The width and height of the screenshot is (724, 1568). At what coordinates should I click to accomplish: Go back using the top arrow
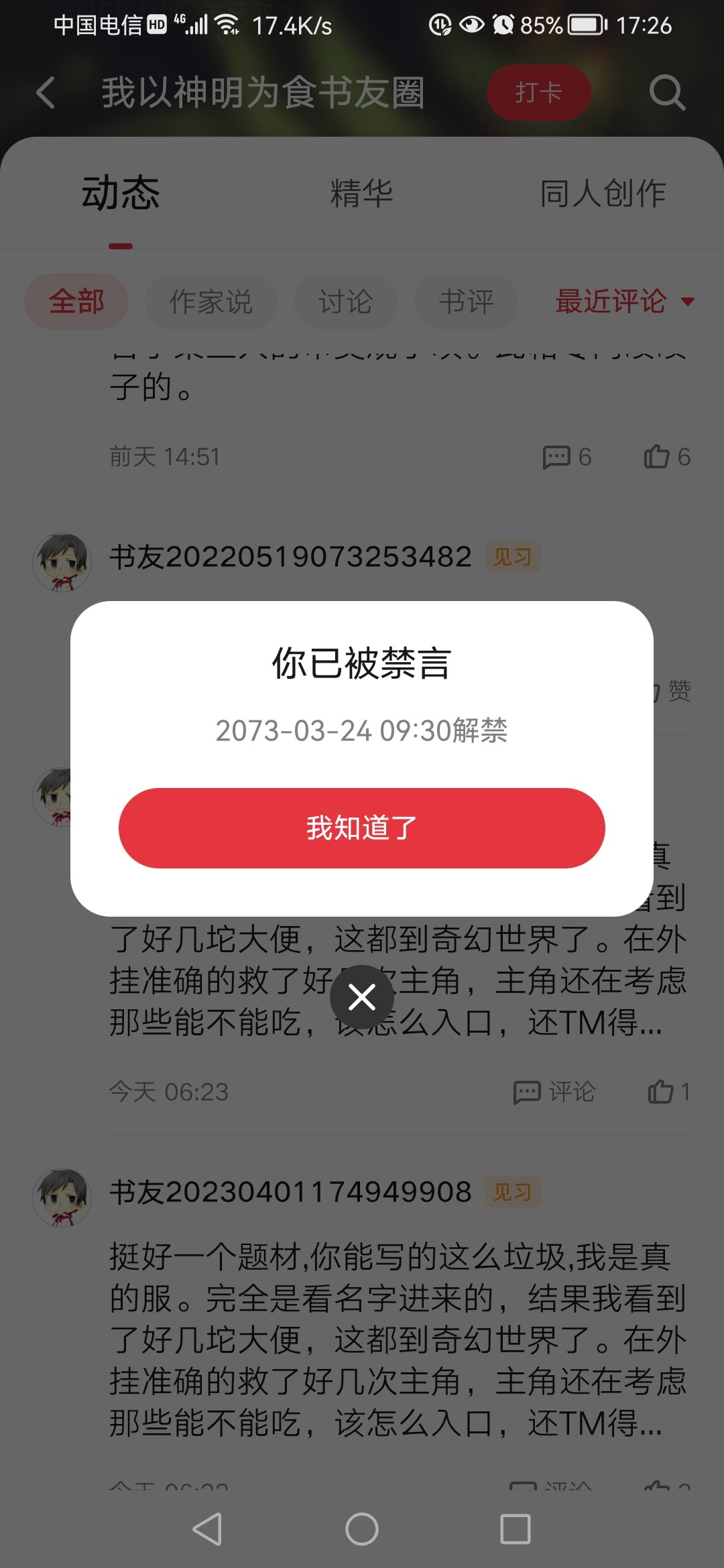pyautogui.click(x=46, y=92)
